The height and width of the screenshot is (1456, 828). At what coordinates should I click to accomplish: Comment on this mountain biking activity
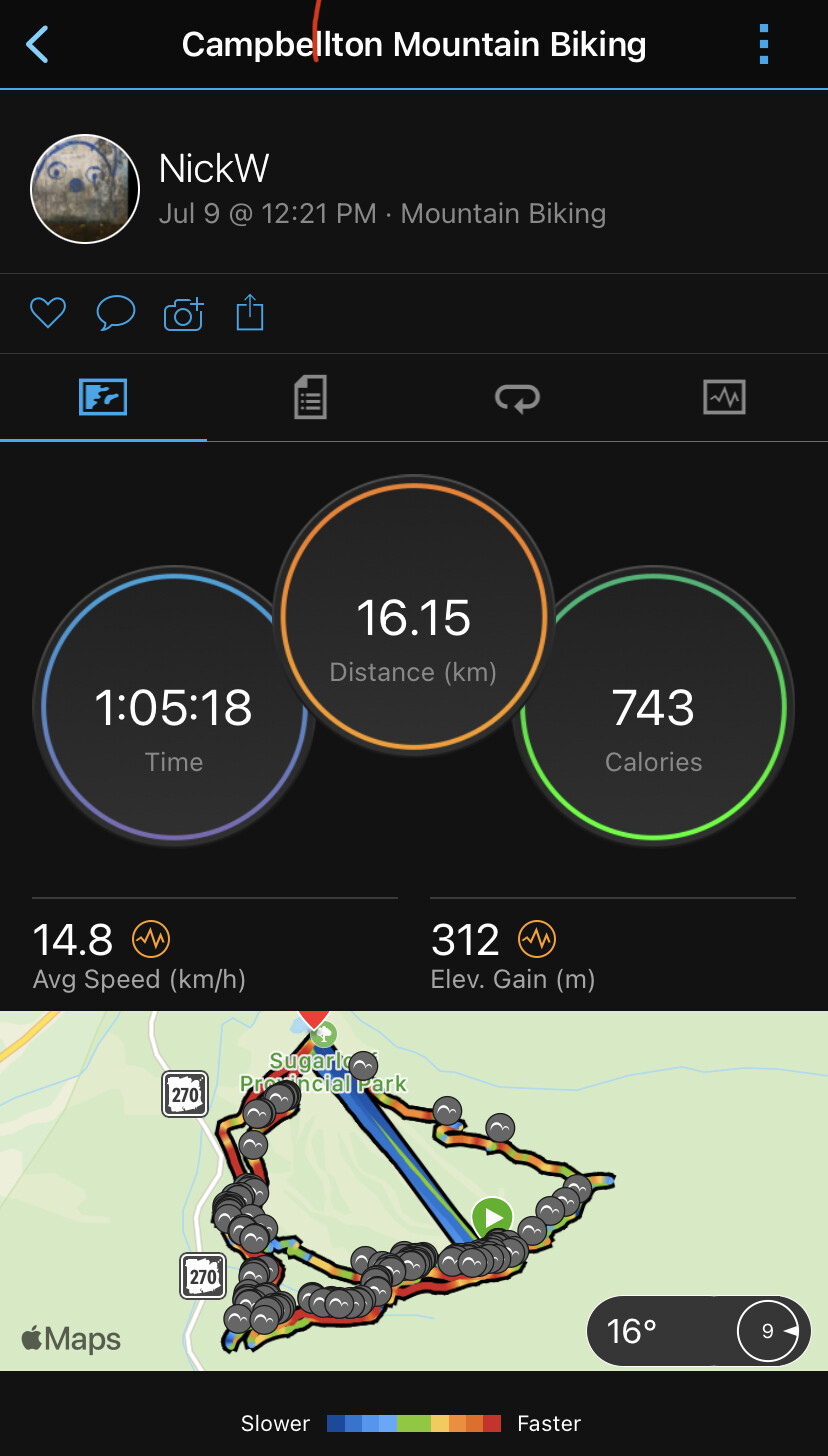(x=115, y=314)
